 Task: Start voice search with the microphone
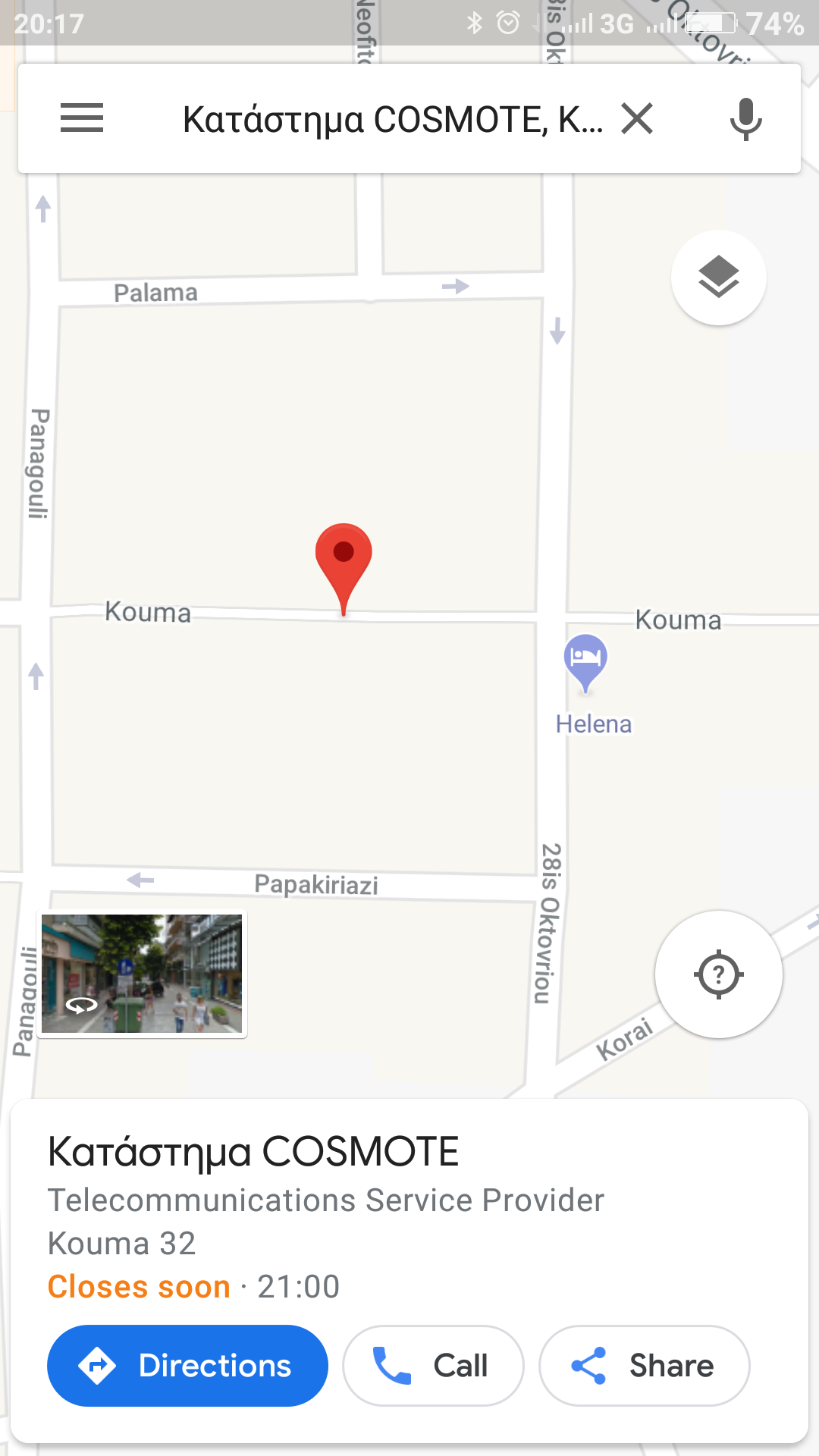[745, 119]
